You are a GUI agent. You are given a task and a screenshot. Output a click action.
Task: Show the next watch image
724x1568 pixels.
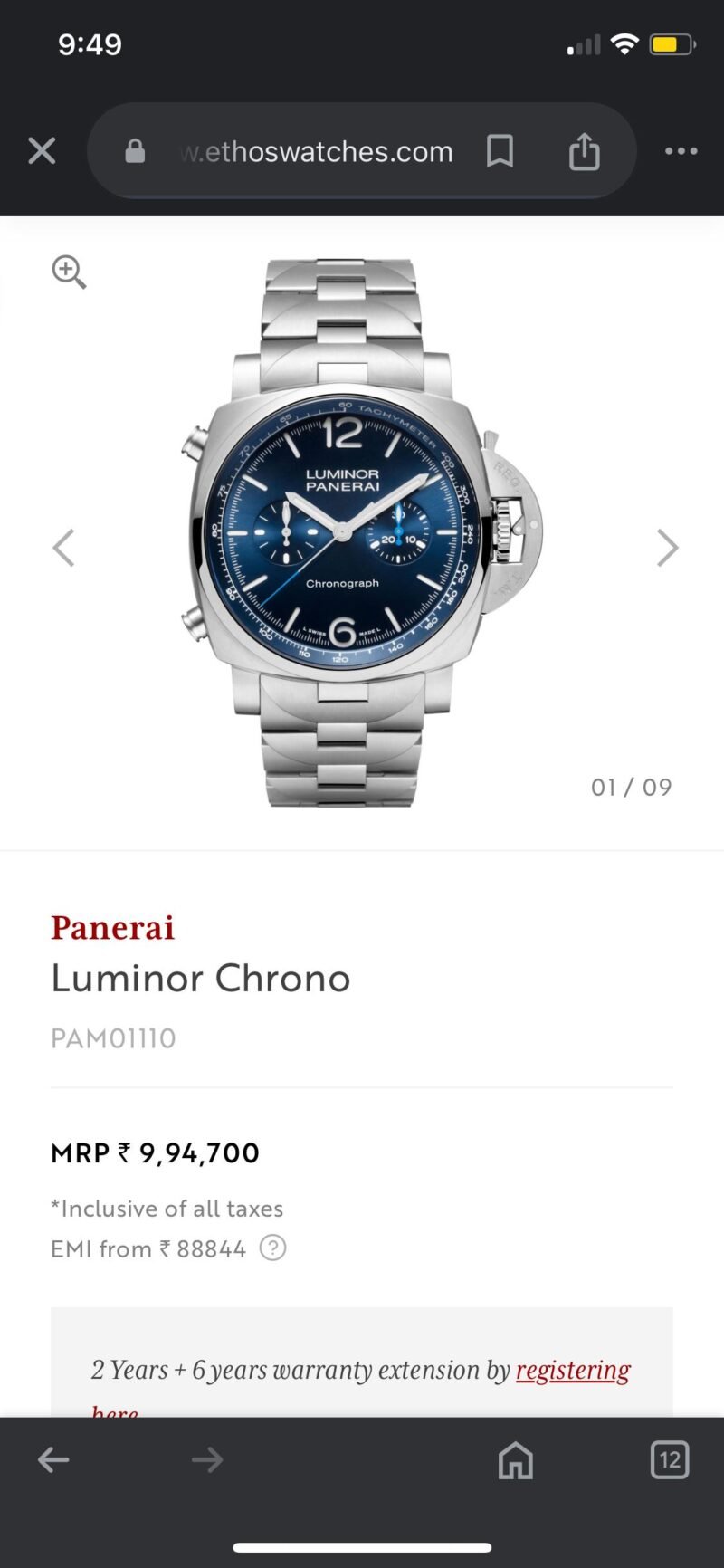pyautogui.click(x=667, y=548)
